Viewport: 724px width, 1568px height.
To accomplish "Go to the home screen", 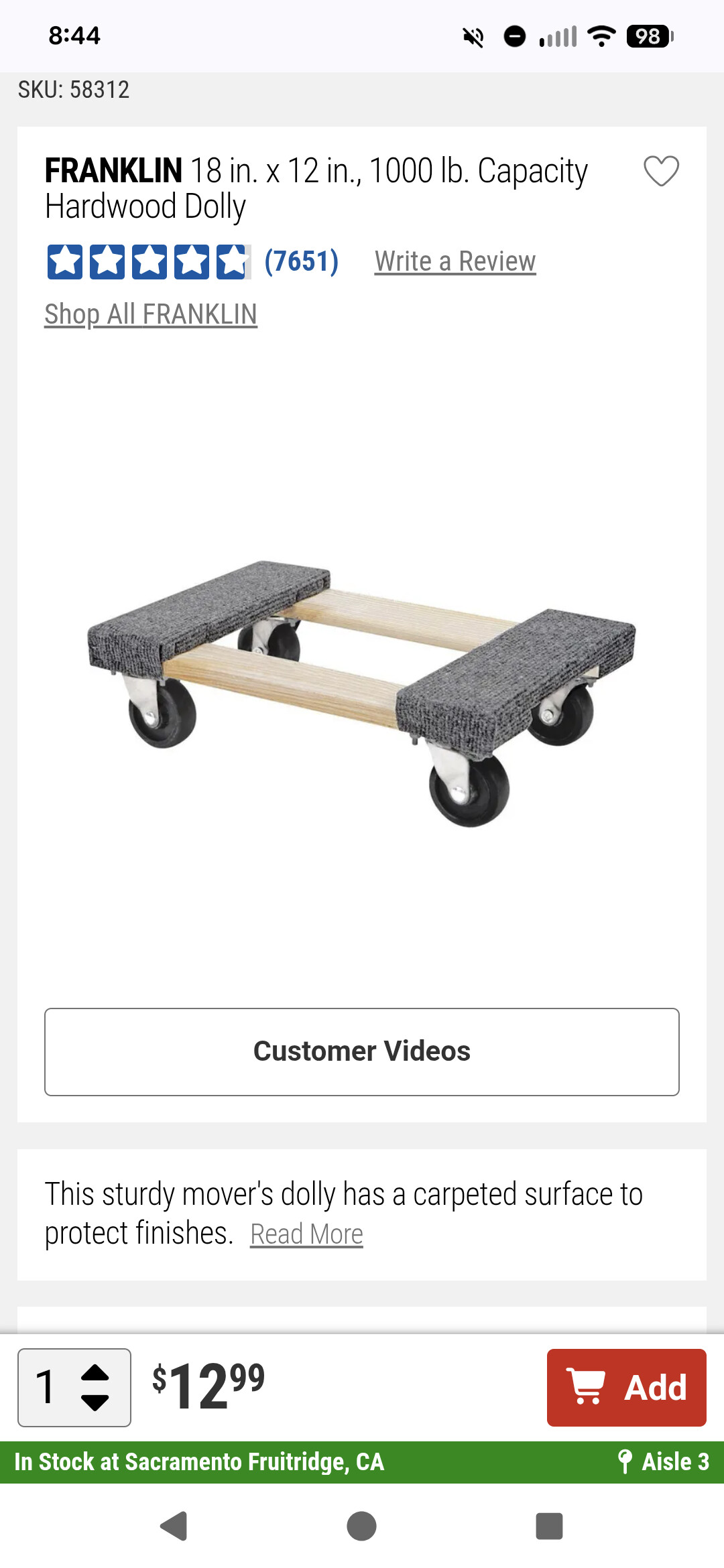I will point(361,1526).
